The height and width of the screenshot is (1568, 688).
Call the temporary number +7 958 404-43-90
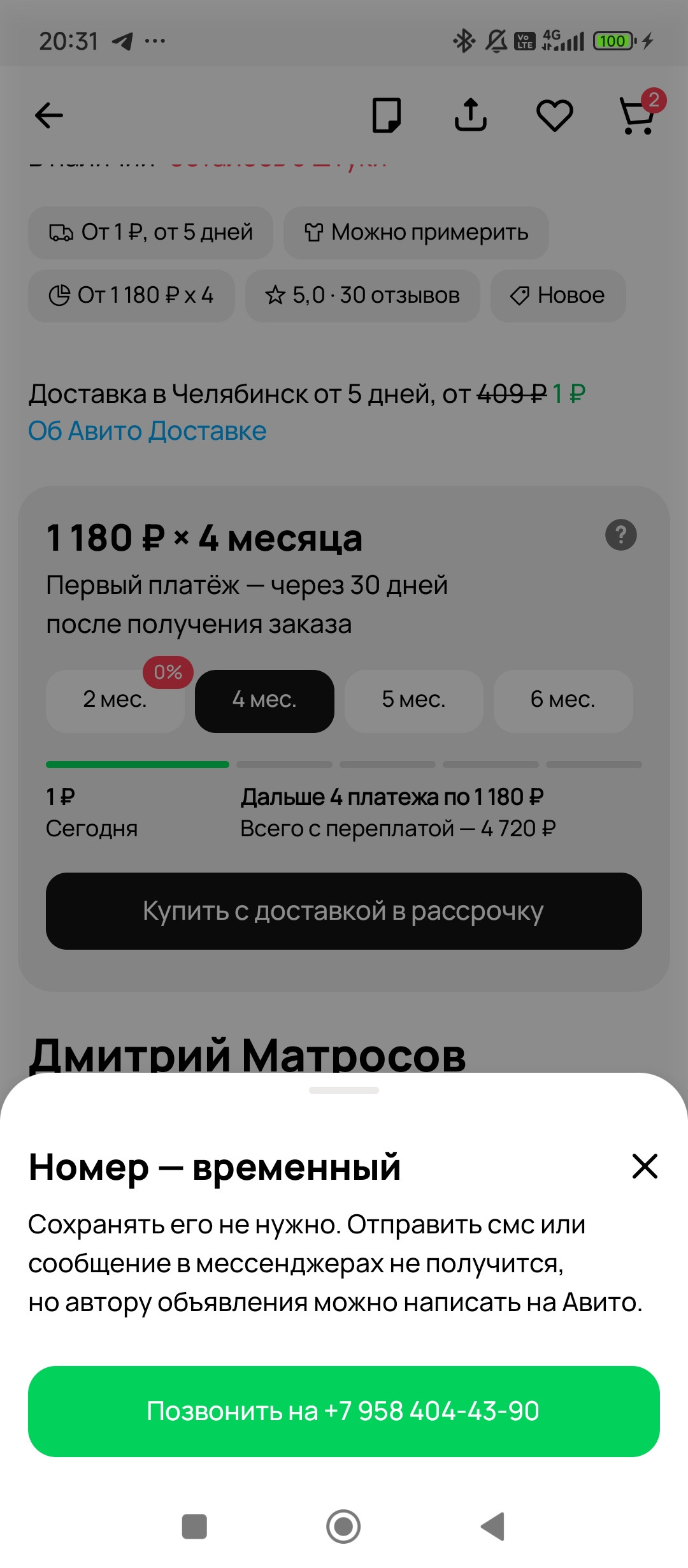click(x=343, y=1411)
